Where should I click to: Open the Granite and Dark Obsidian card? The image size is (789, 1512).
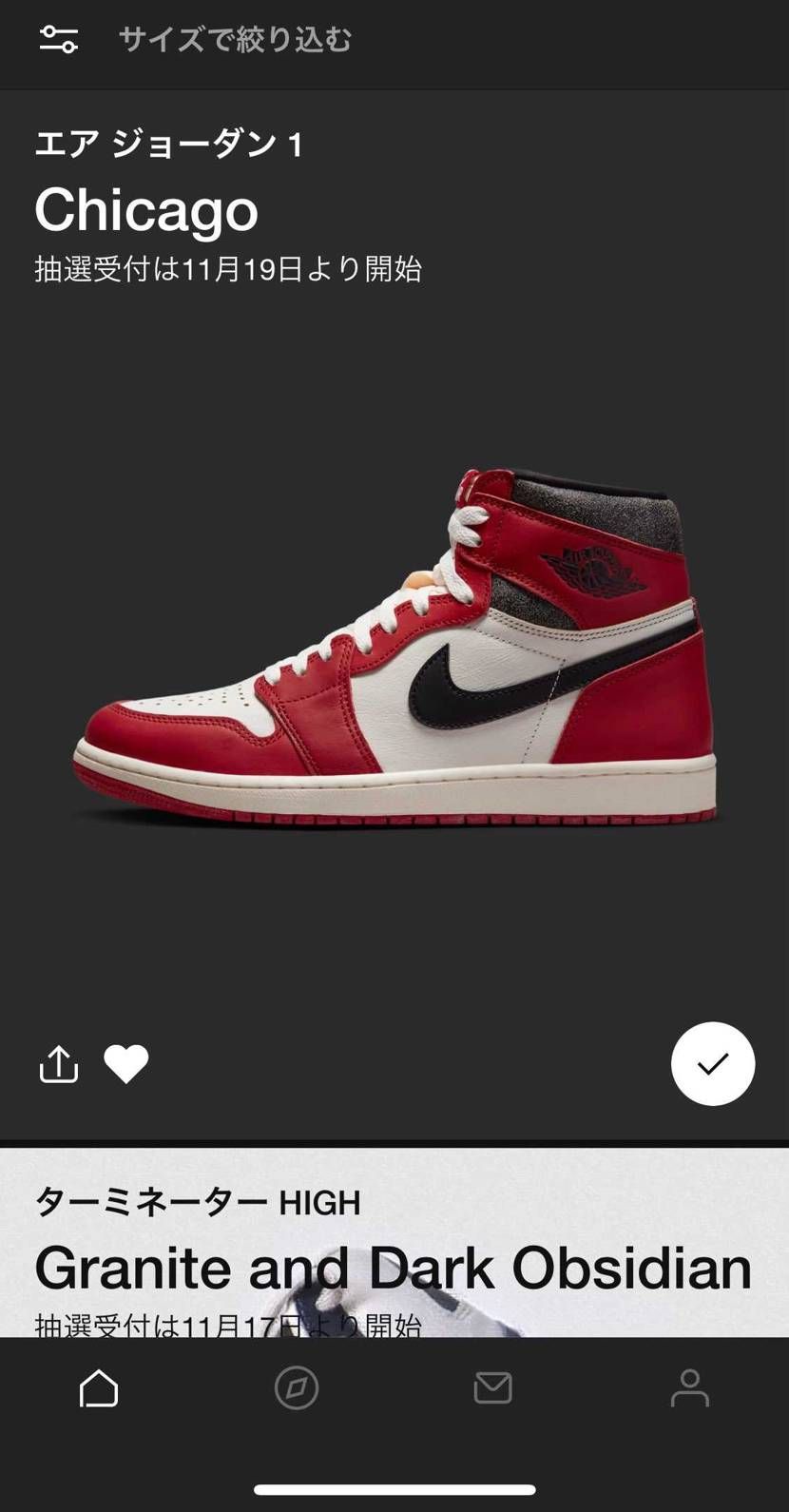point(394,1255)
